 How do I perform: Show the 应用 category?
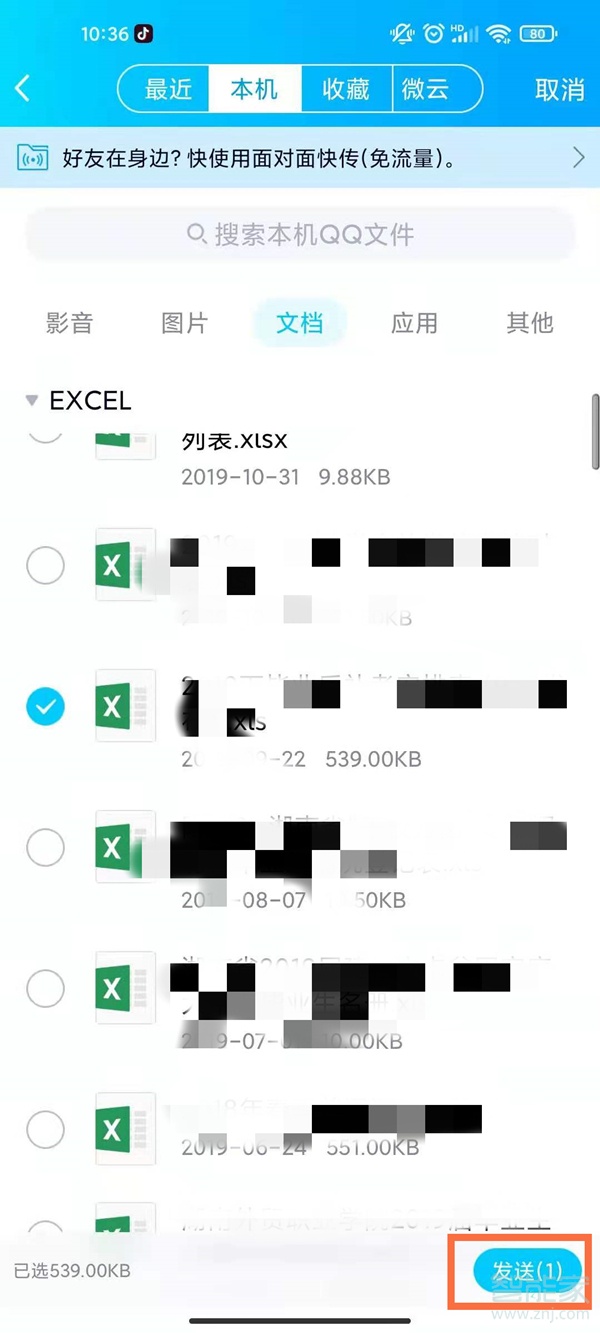[x=415, y=323]
